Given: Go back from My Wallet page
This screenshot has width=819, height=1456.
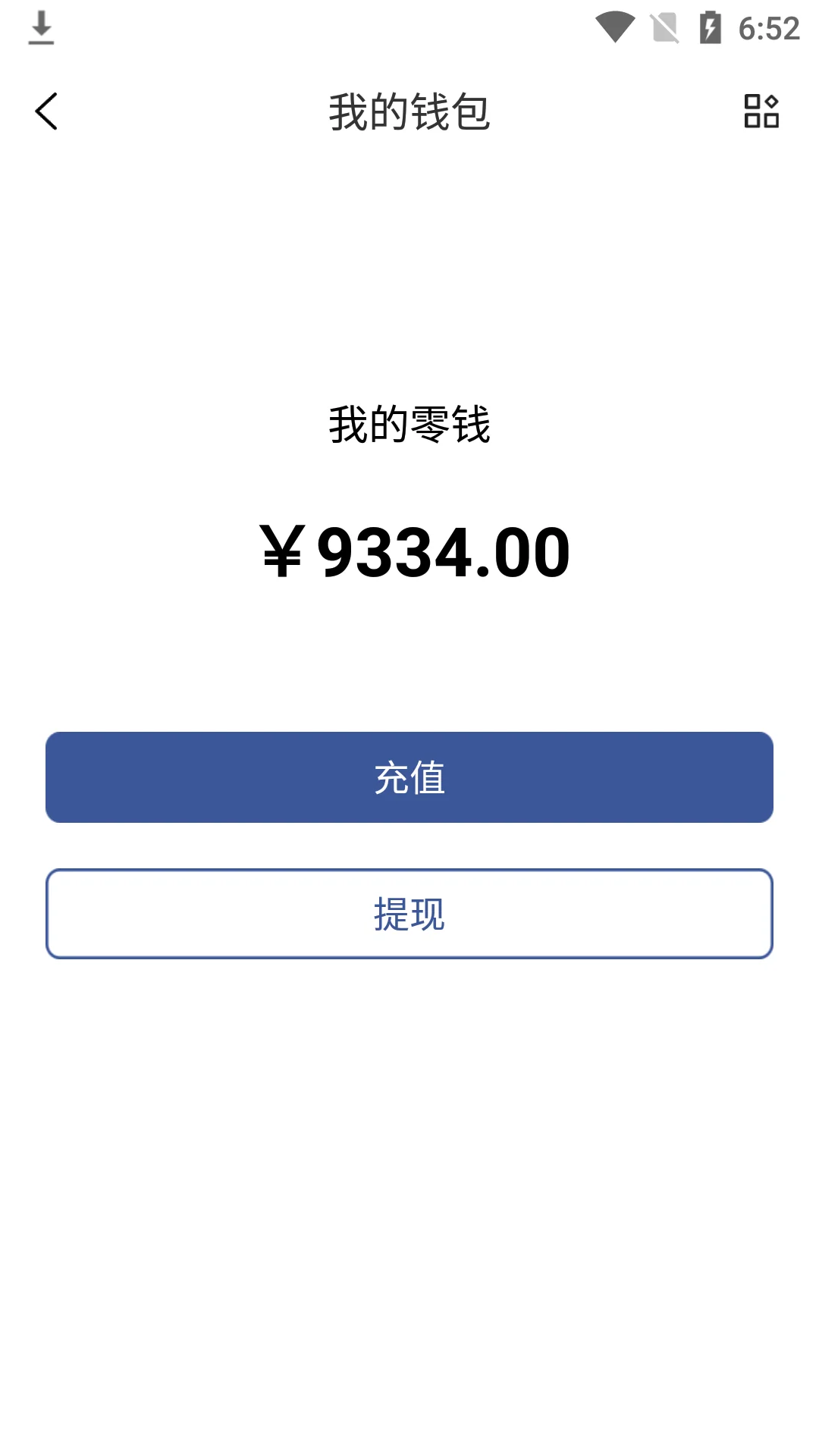Looking at the screenshot, I should click(46, 111).
